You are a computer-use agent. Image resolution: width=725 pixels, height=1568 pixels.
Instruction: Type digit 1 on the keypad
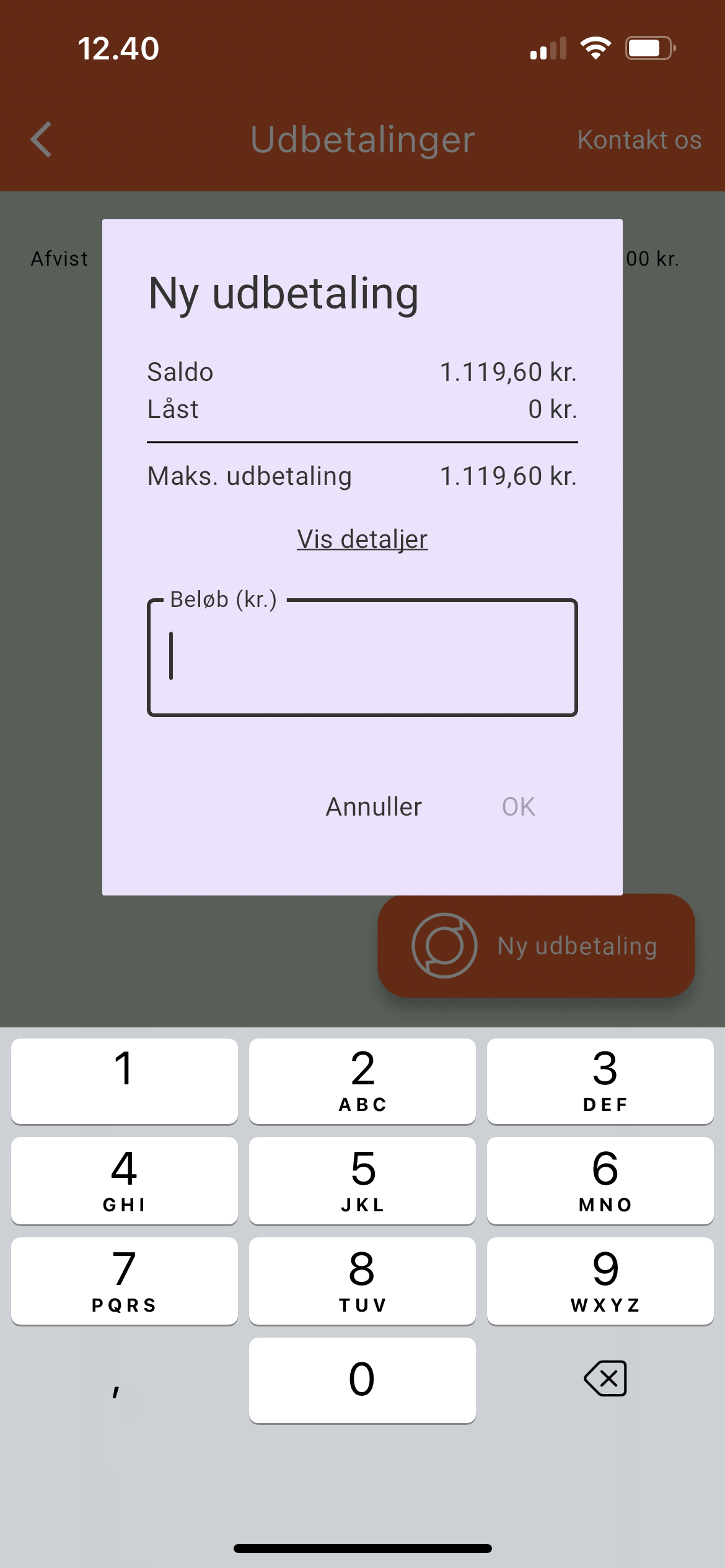click(x=124, y=1081)
